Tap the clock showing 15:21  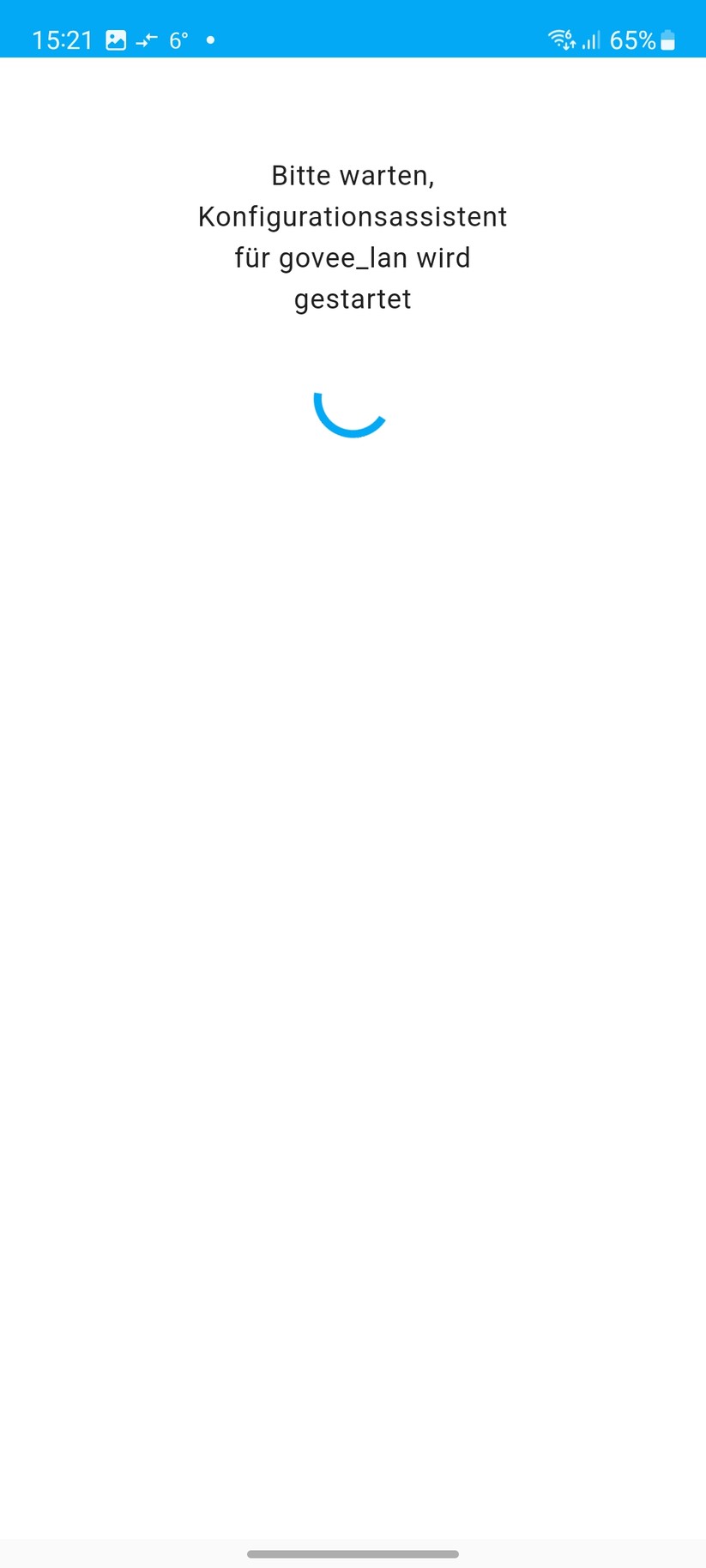click(61, 39)
